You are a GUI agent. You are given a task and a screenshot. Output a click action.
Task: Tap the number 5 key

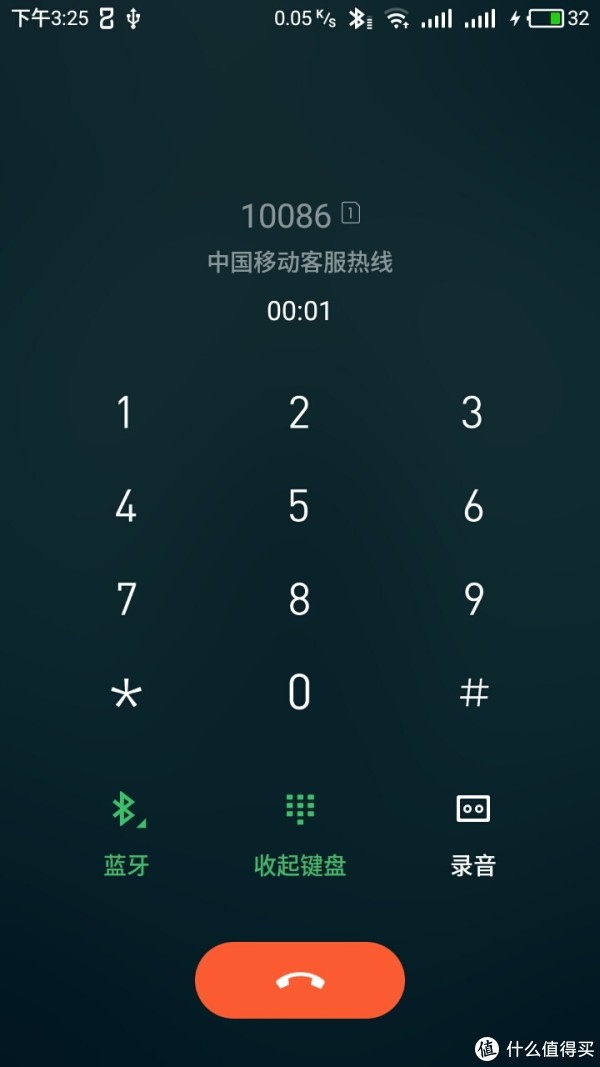pos(299,507)
